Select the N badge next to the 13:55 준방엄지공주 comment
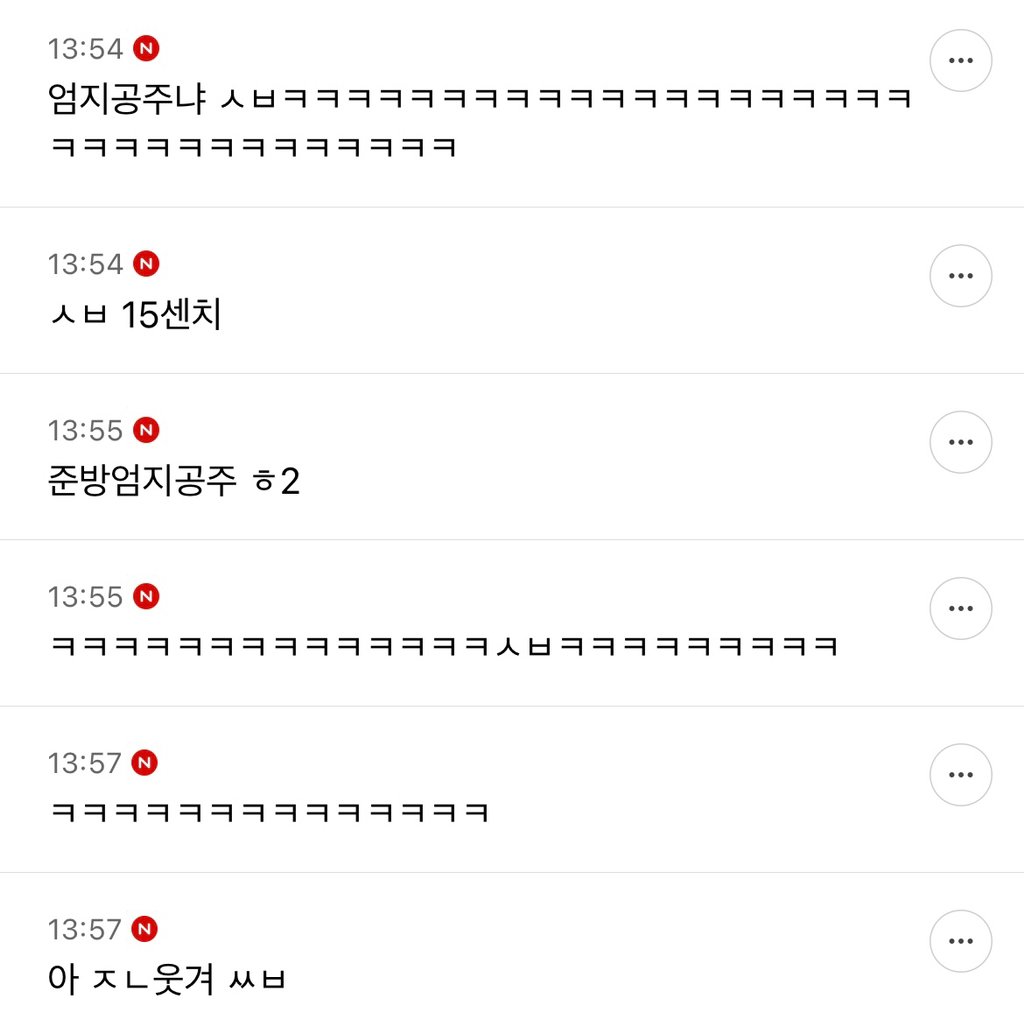Image resolution: width=1024 pixels, height=1026 pixels. point(147,431)
